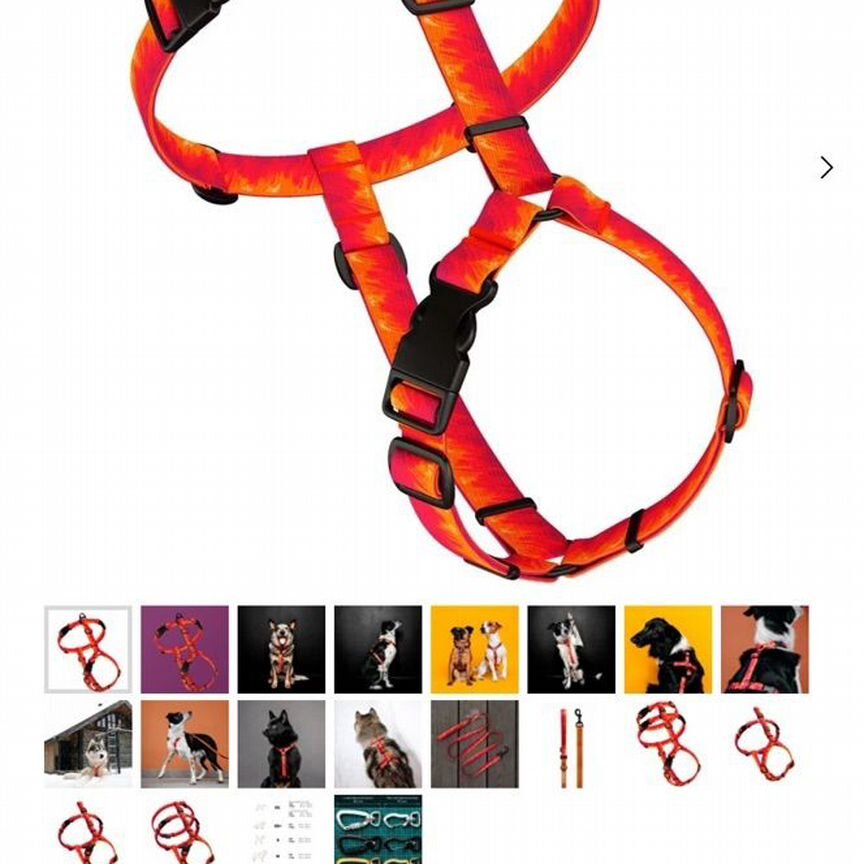Select the first harness thumbnail on white

pos(88,649)
